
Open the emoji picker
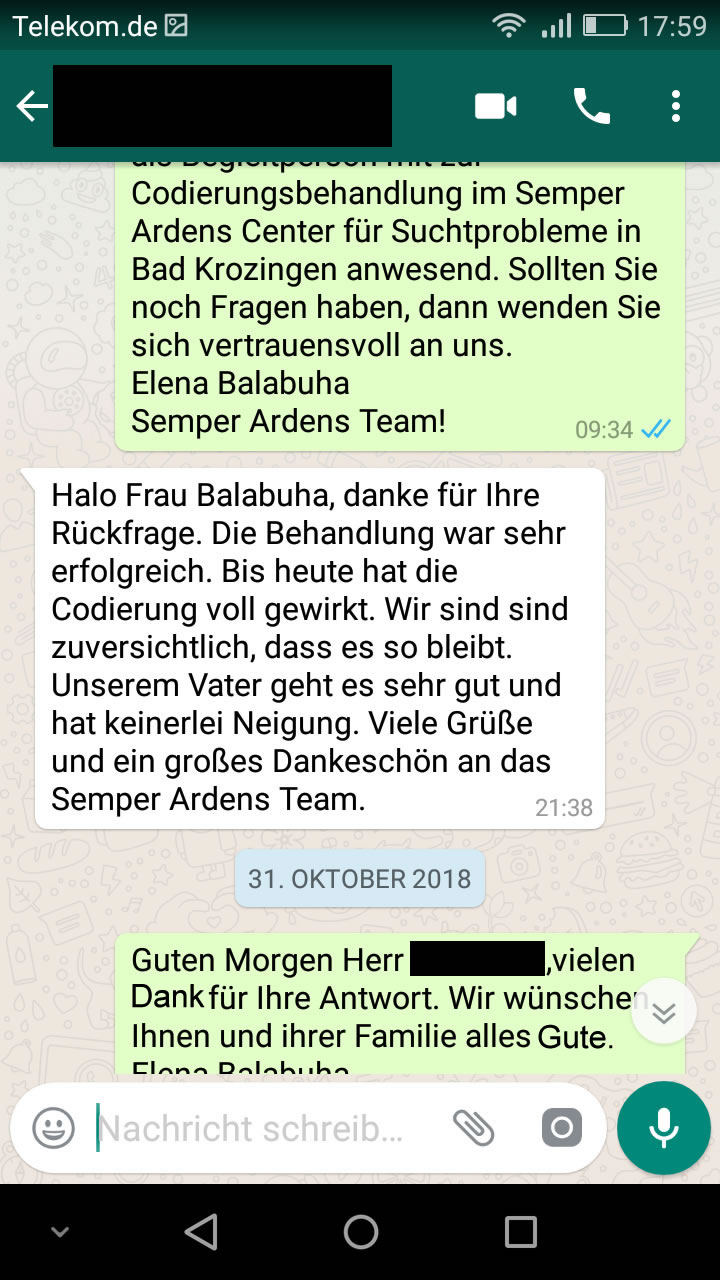tap(54, 1129)
